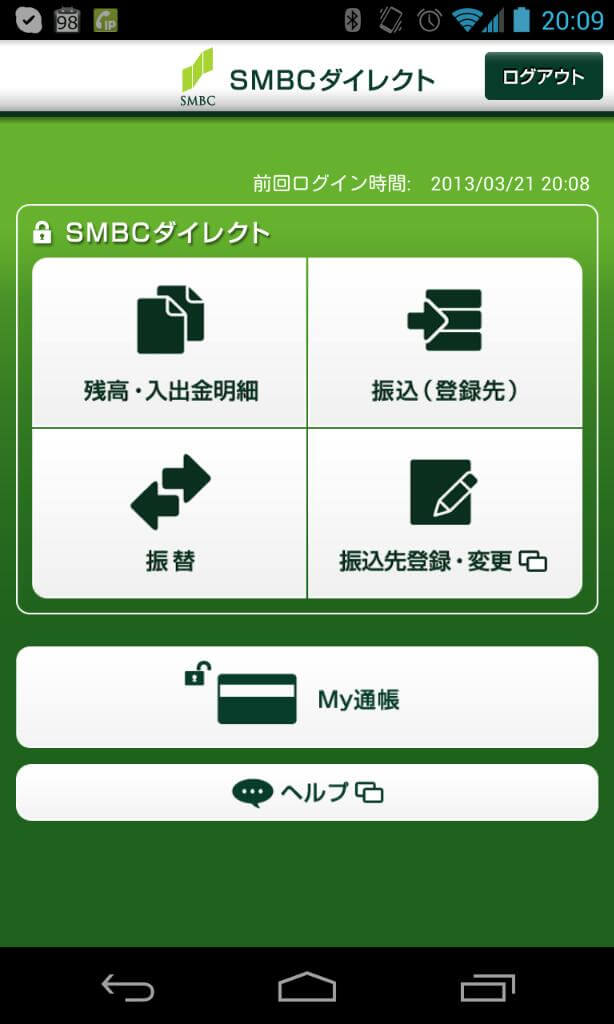Viewport: 614px width, 1024px height.
Task: Open My通帳 passbook
Action: (x=307, y=697)
